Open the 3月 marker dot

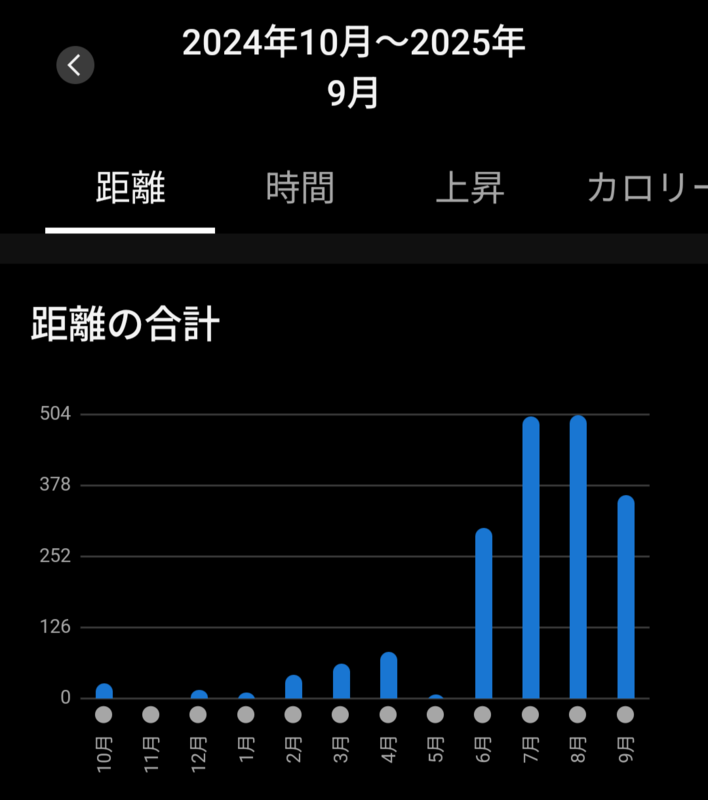pos(341,714)
